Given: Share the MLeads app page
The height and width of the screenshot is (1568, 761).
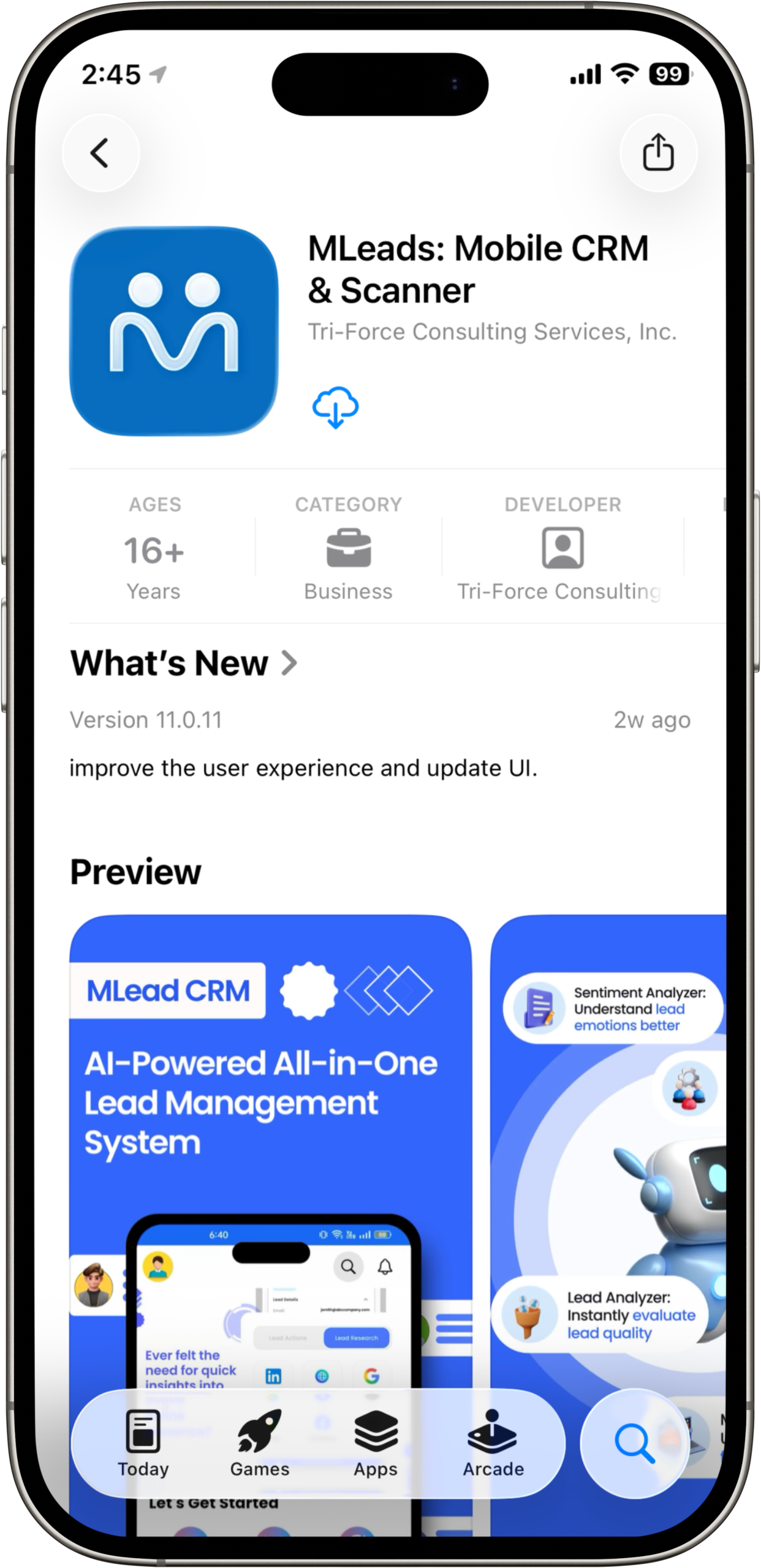Looking at the screenshot, I should tap(658, 153).
